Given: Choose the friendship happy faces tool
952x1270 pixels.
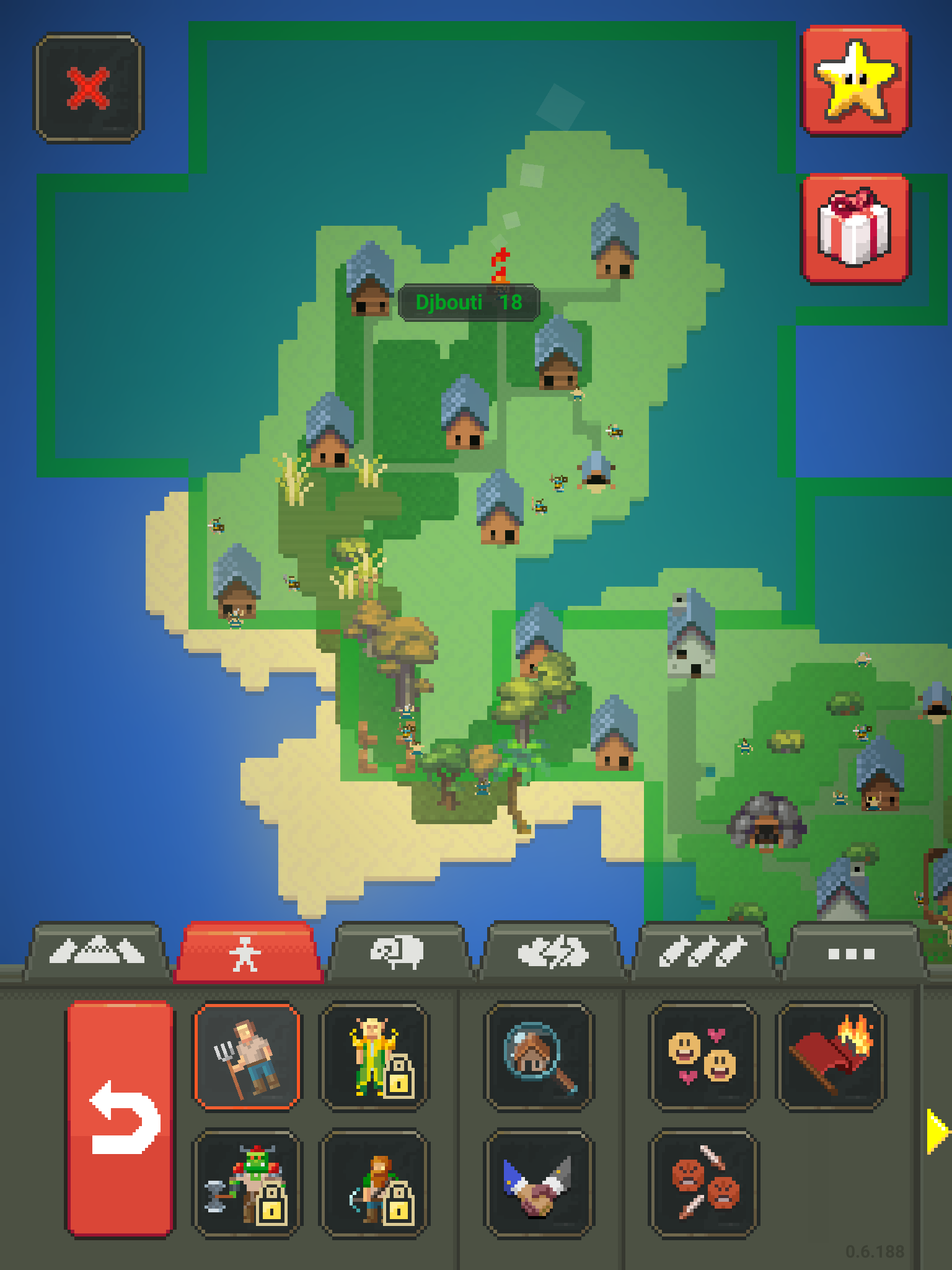Looking at the screenshot, I should [703, 1057].
